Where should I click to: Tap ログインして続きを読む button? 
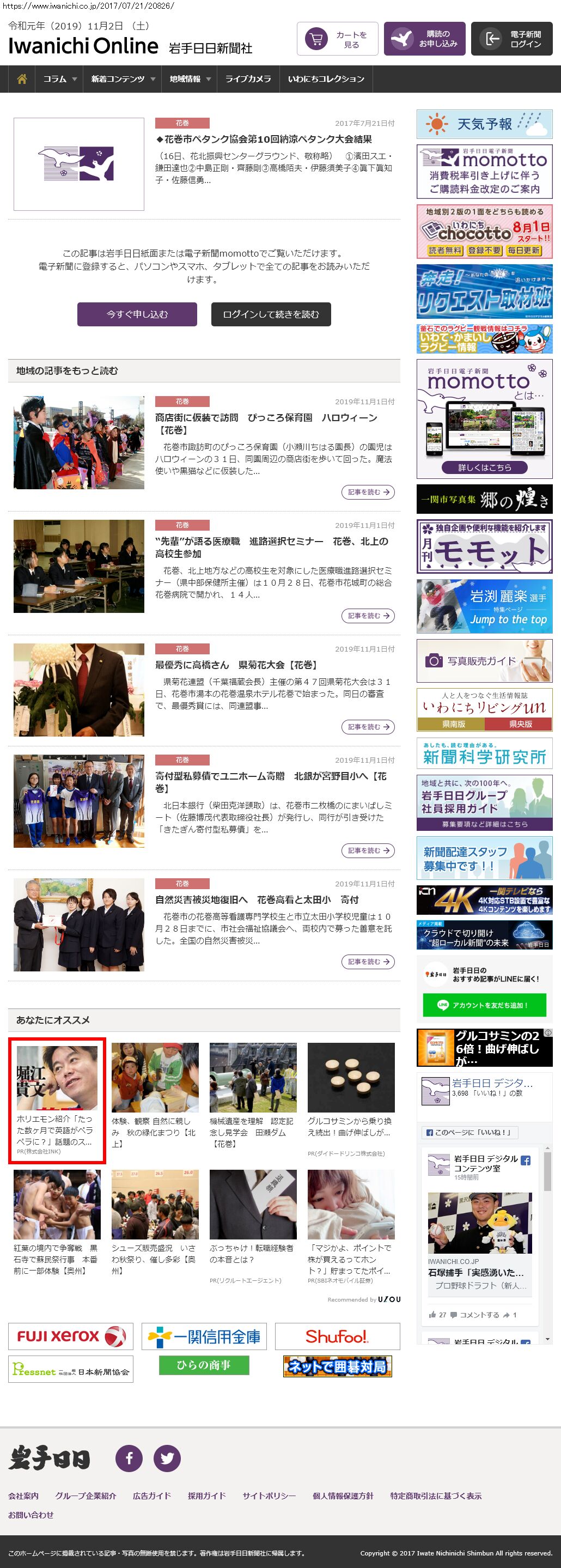(271, 314)
